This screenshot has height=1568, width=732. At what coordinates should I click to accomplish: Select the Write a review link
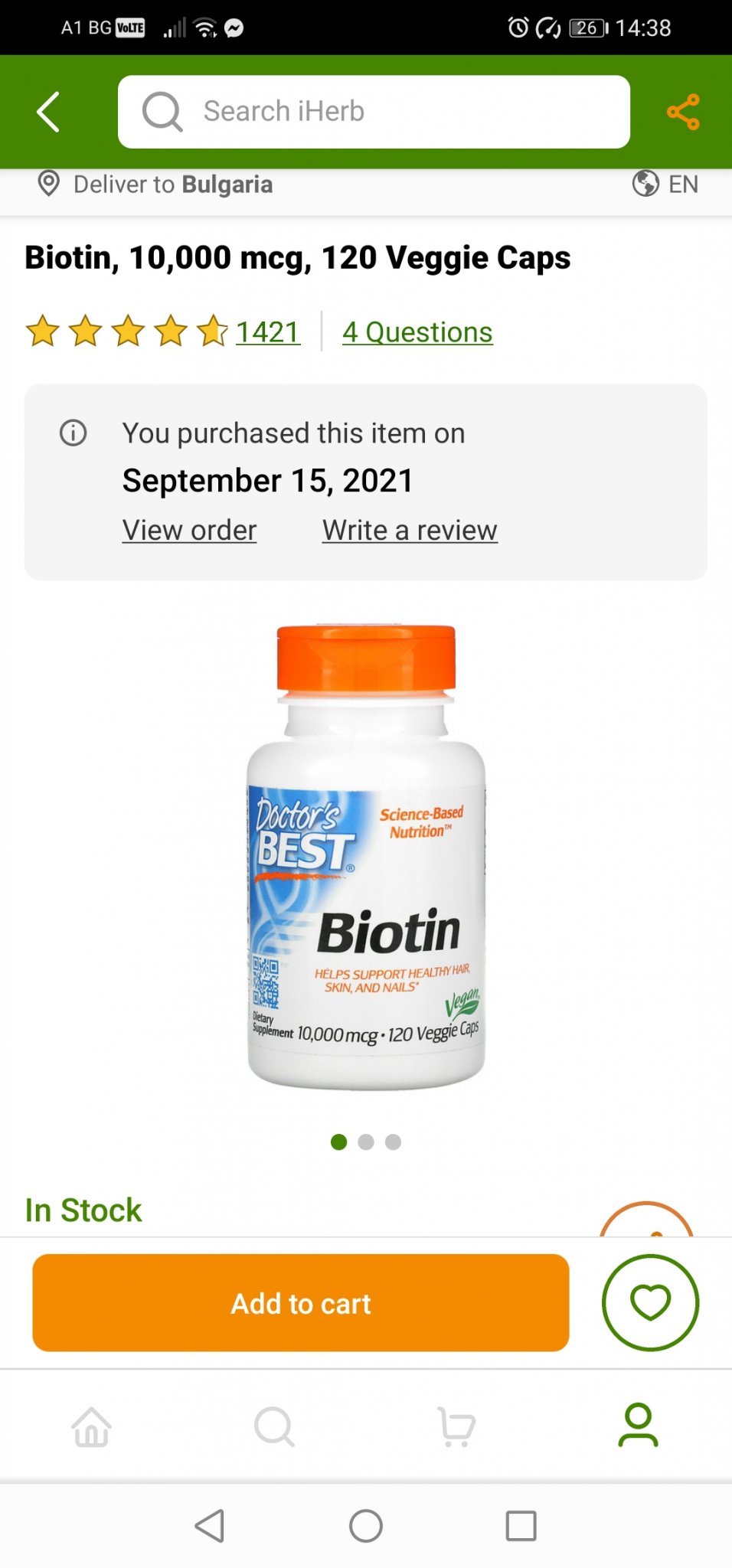410,530
